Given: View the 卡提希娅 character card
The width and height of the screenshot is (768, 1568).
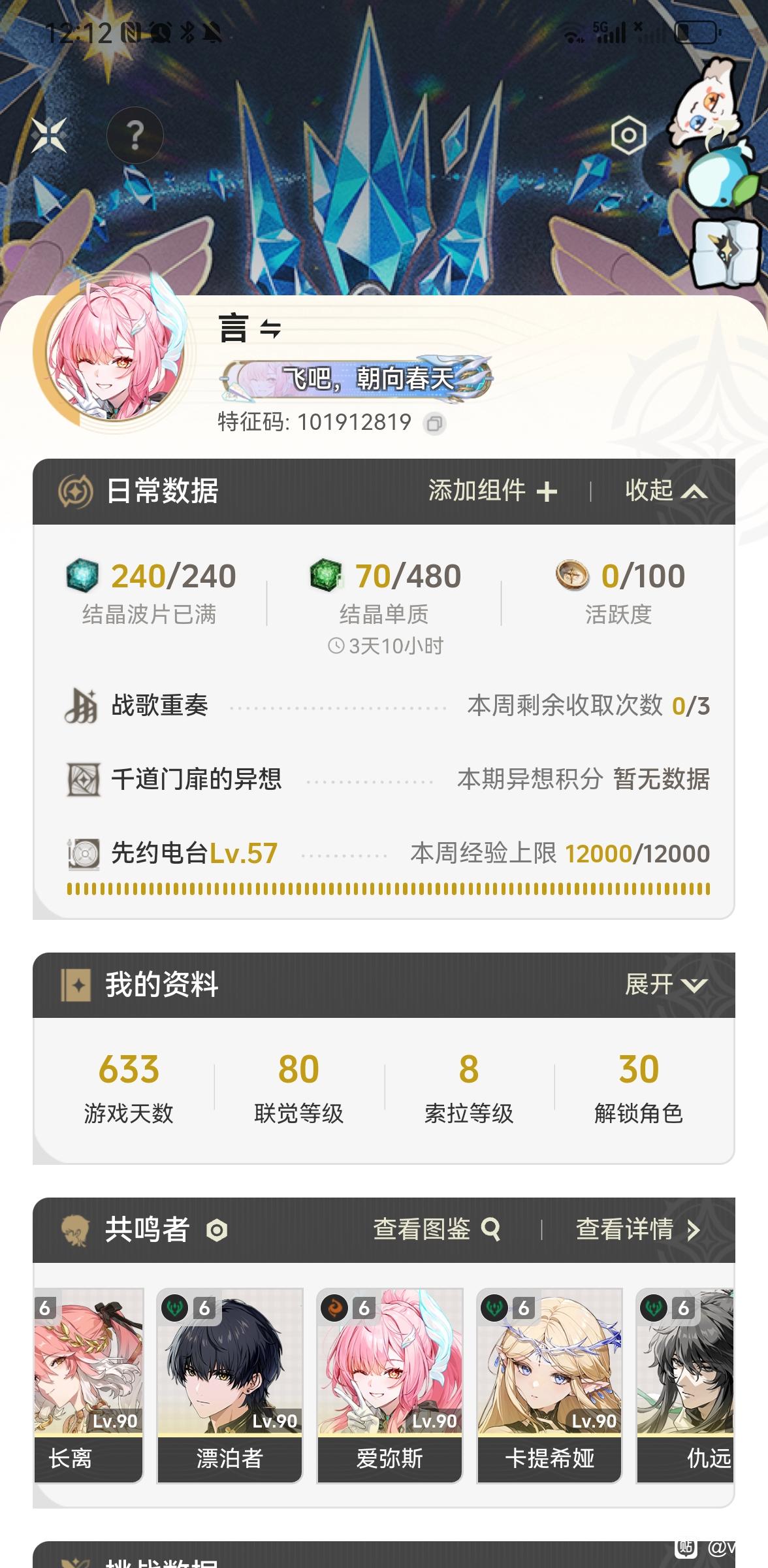Looking at the screenshot, I should 549,1385.
